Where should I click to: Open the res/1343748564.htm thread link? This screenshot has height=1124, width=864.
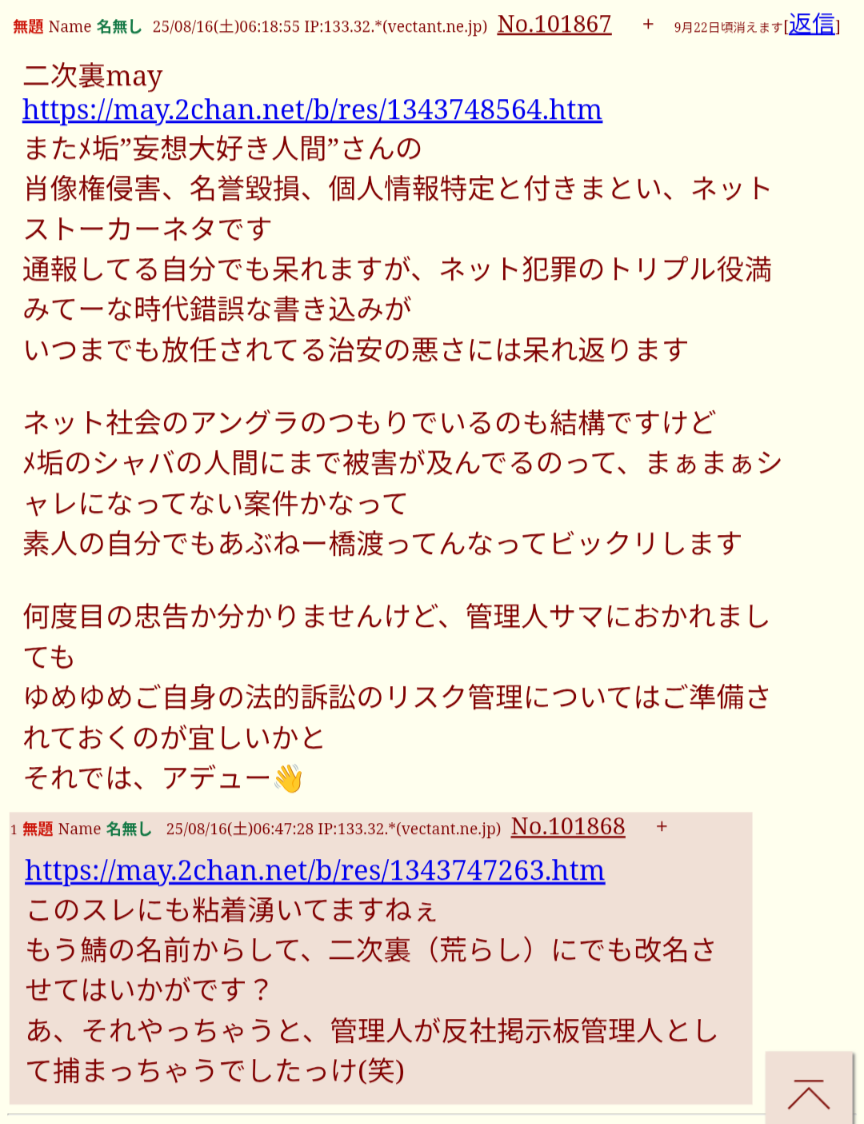[x=312, y=109]
